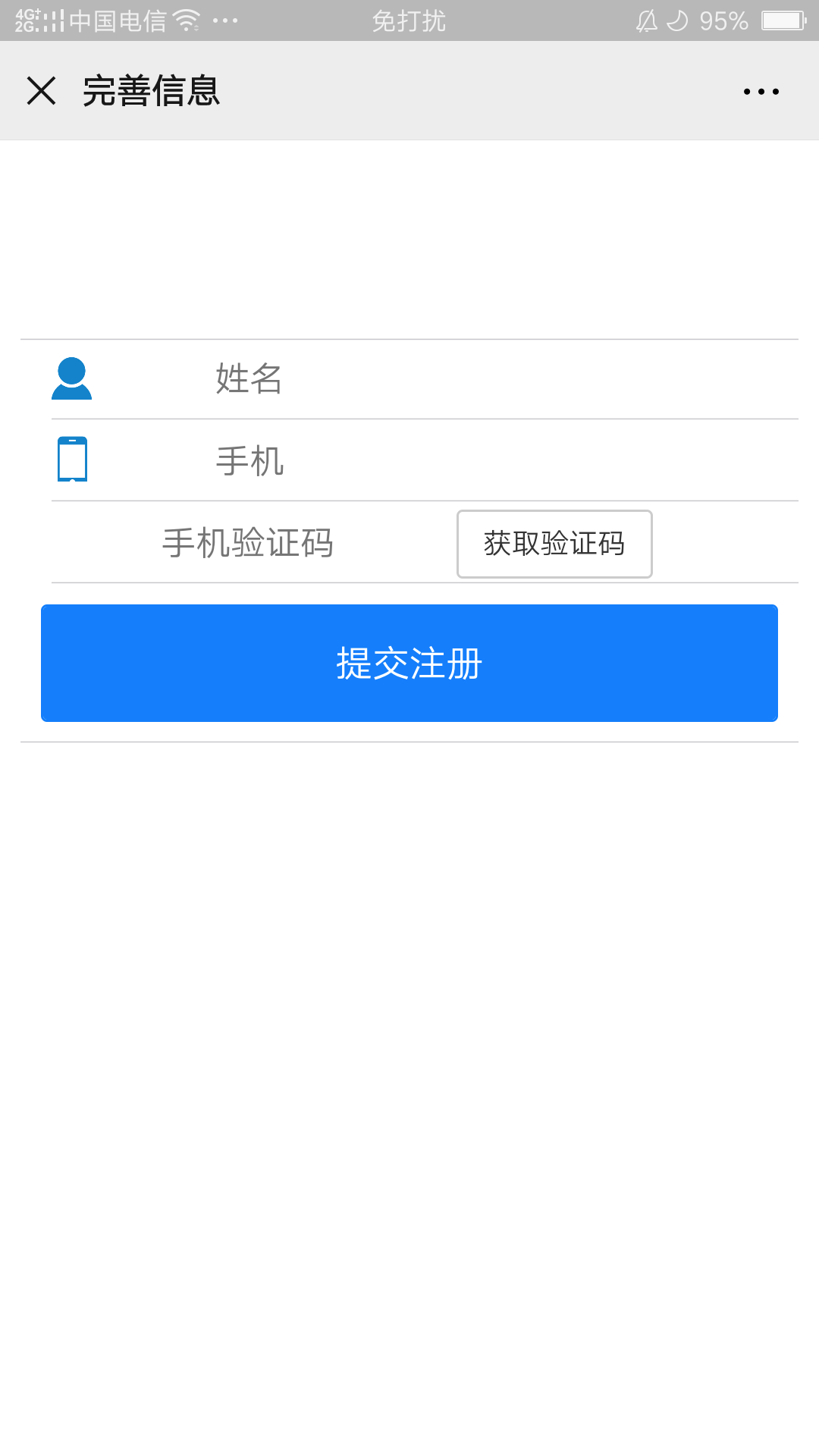819x1456 pixels.
Task: Request a code via 获取验证码
Action: (x=554, y=544)
